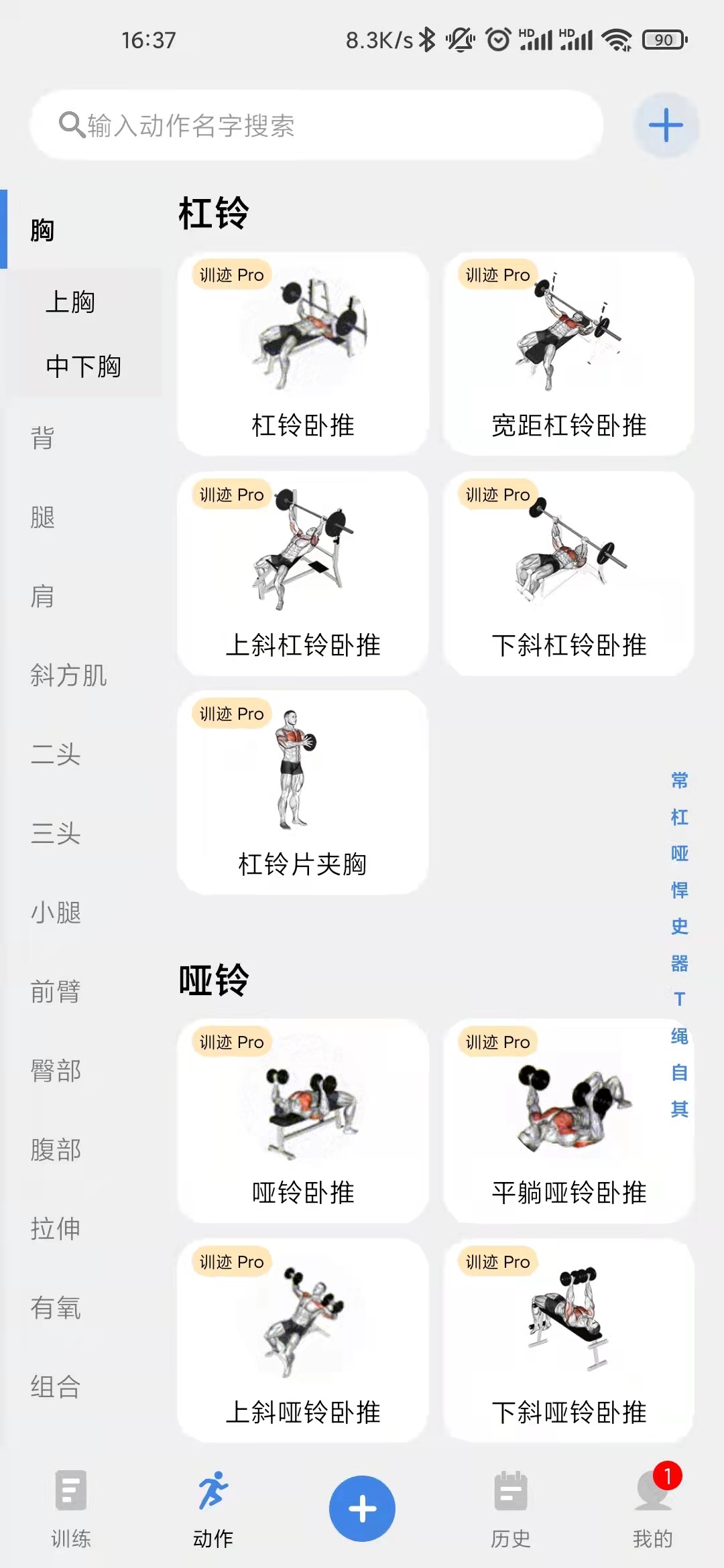
Task: Tap the blue plus button in the bottom bar
Action: (362, 1508)
